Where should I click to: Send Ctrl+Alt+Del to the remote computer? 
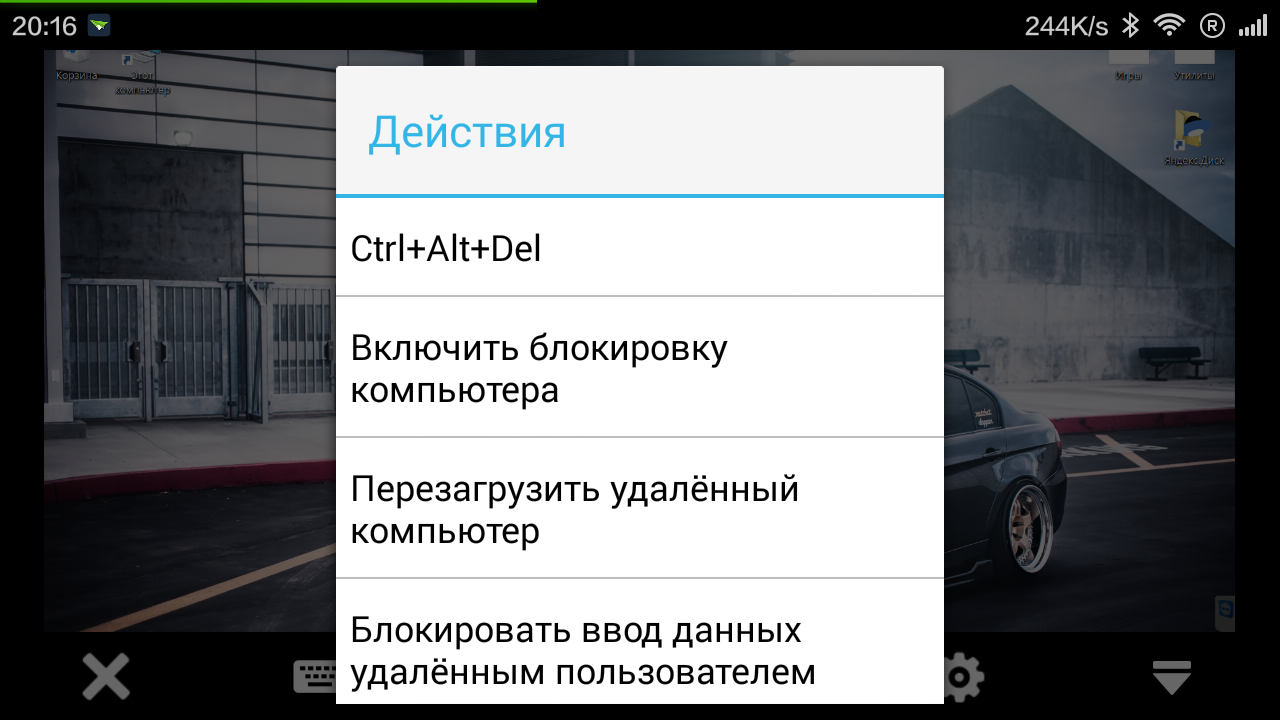click(639, 248)
